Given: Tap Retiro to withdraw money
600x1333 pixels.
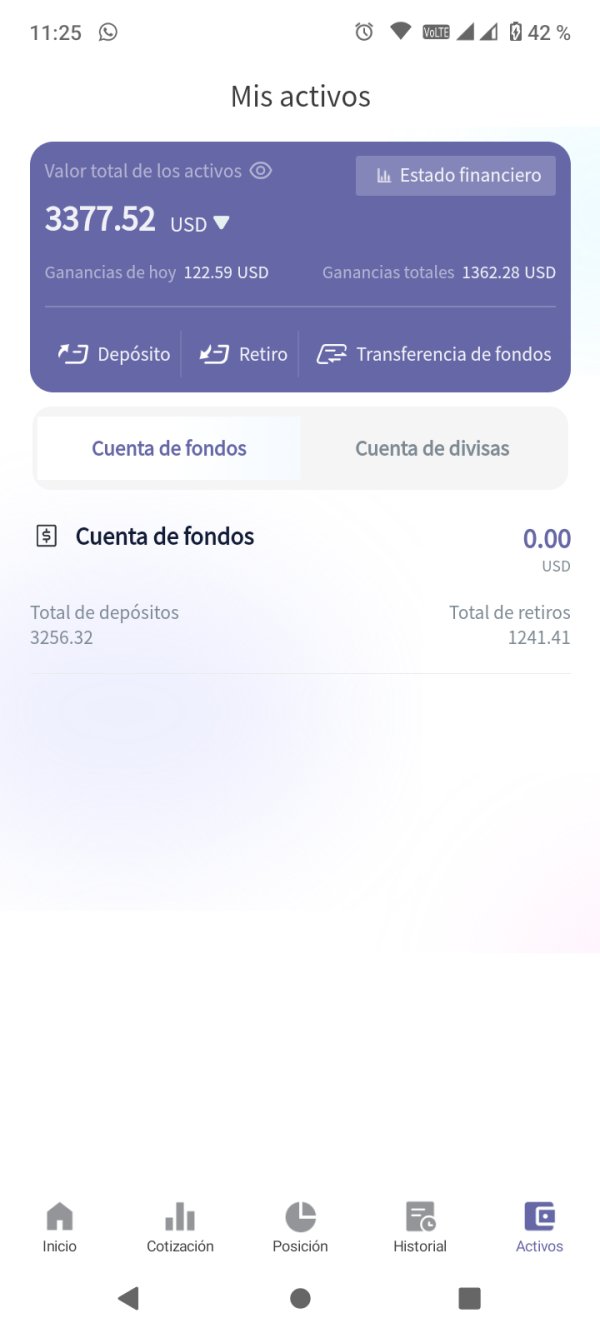Looking at the screenshot, I should (x=242, y=354).
